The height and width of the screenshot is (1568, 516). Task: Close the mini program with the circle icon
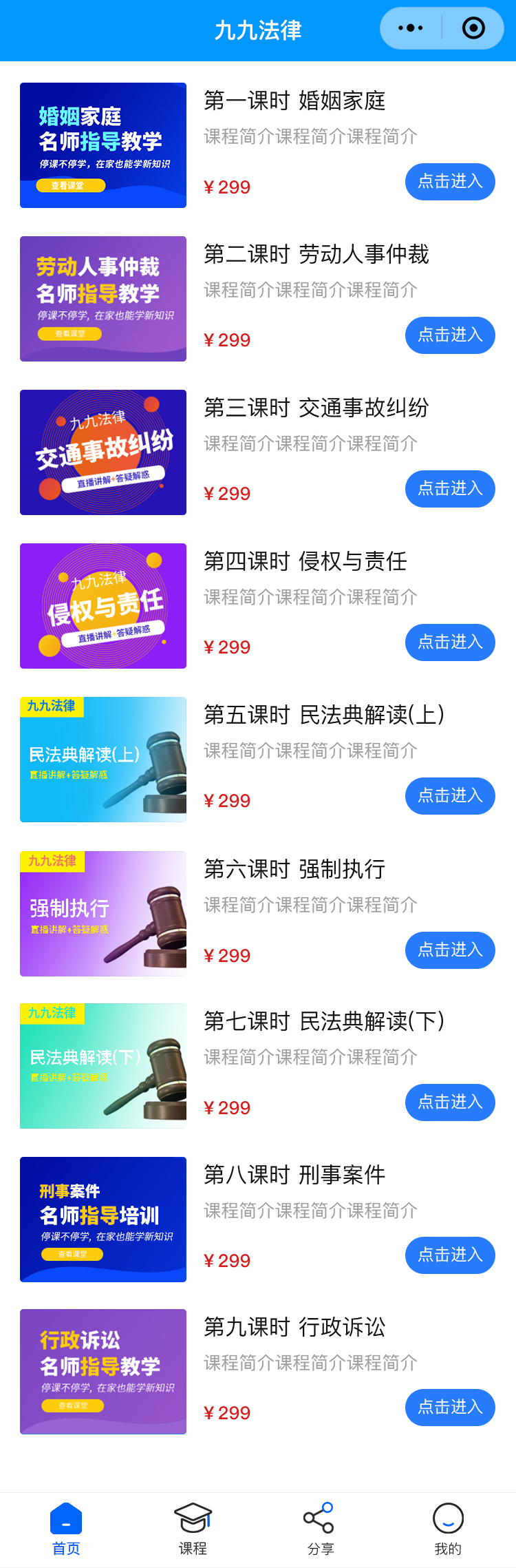[473, 28]
